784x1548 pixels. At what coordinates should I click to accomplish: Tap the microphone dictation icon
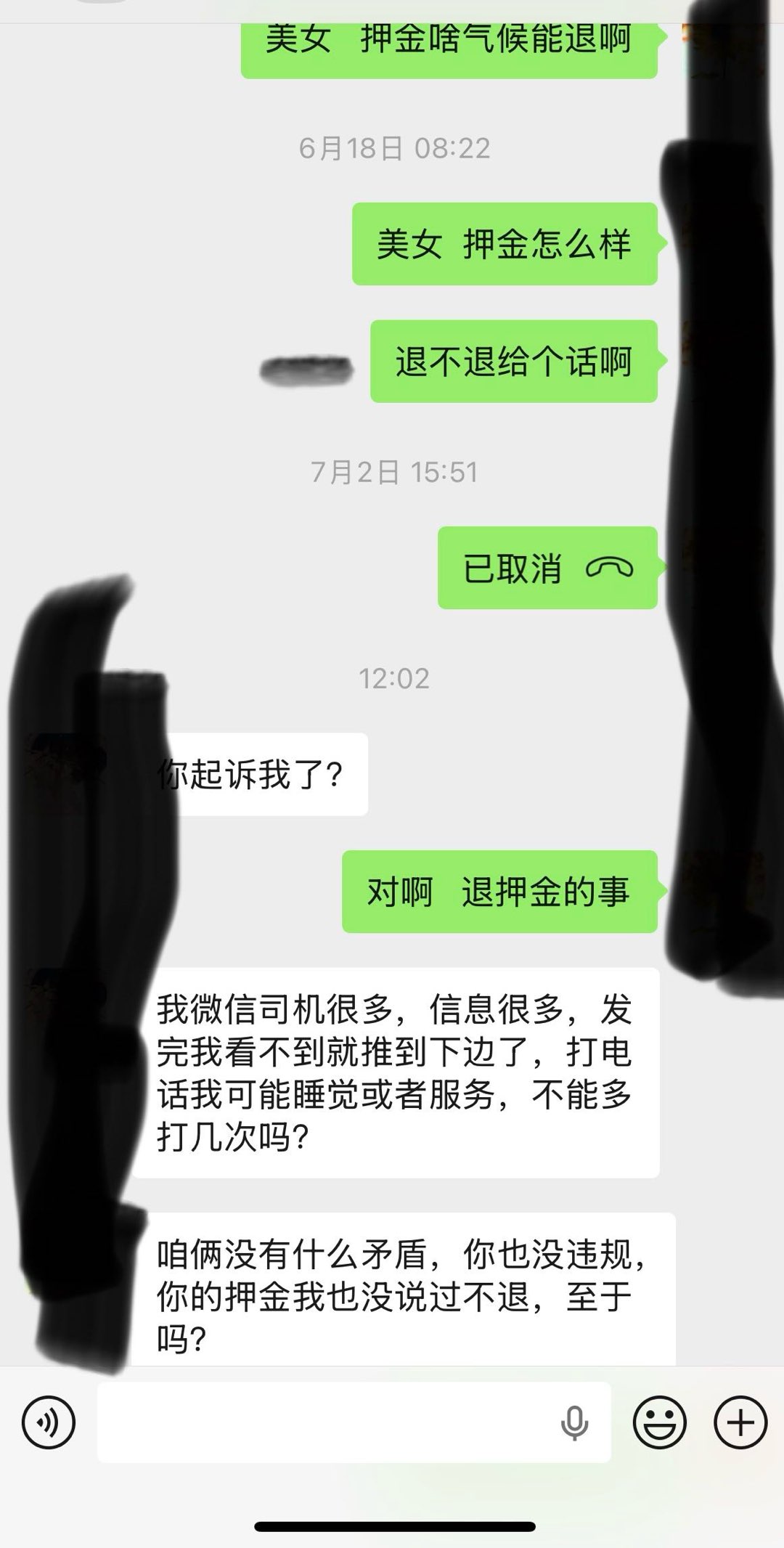click(x=573, y=1422)
